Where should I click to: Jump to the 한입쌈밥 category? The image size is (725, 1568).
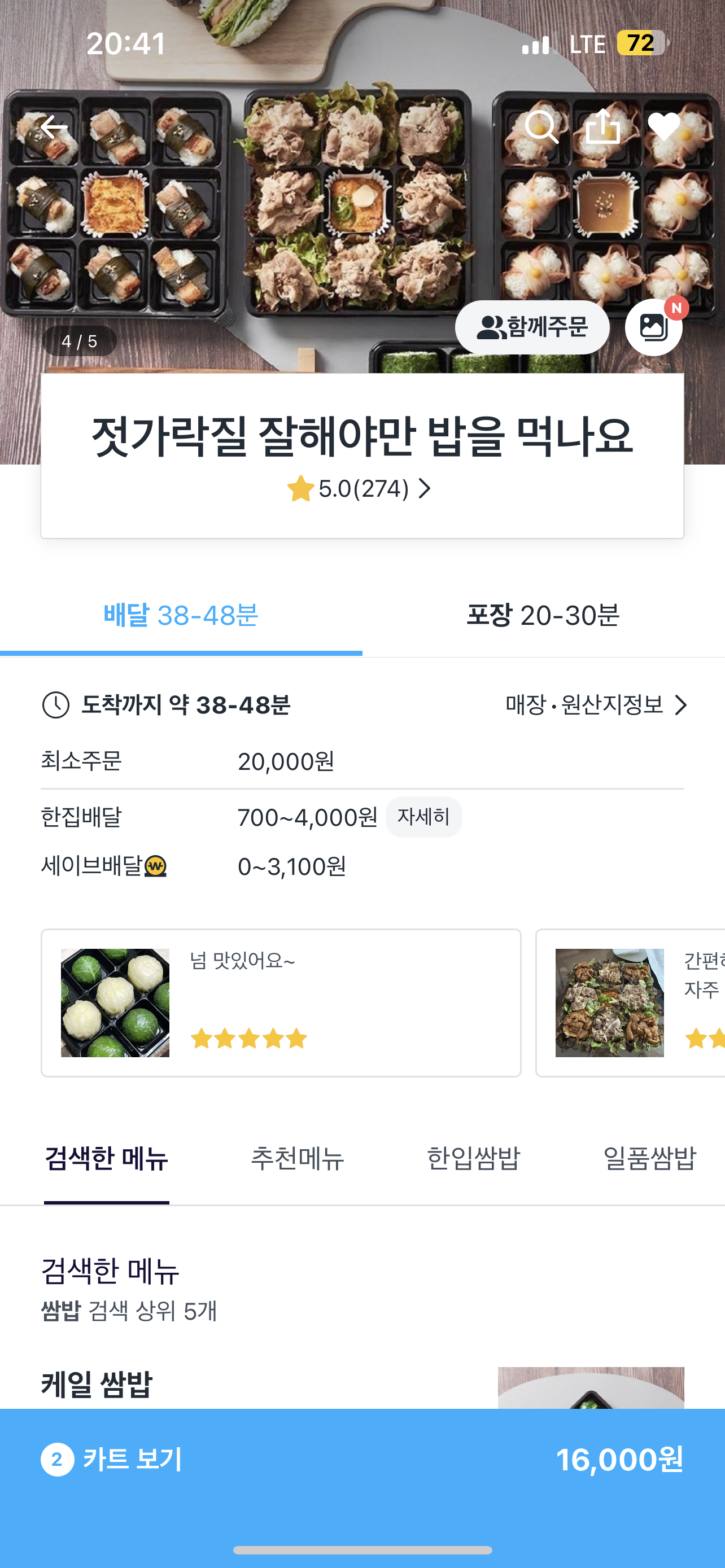474,1158
